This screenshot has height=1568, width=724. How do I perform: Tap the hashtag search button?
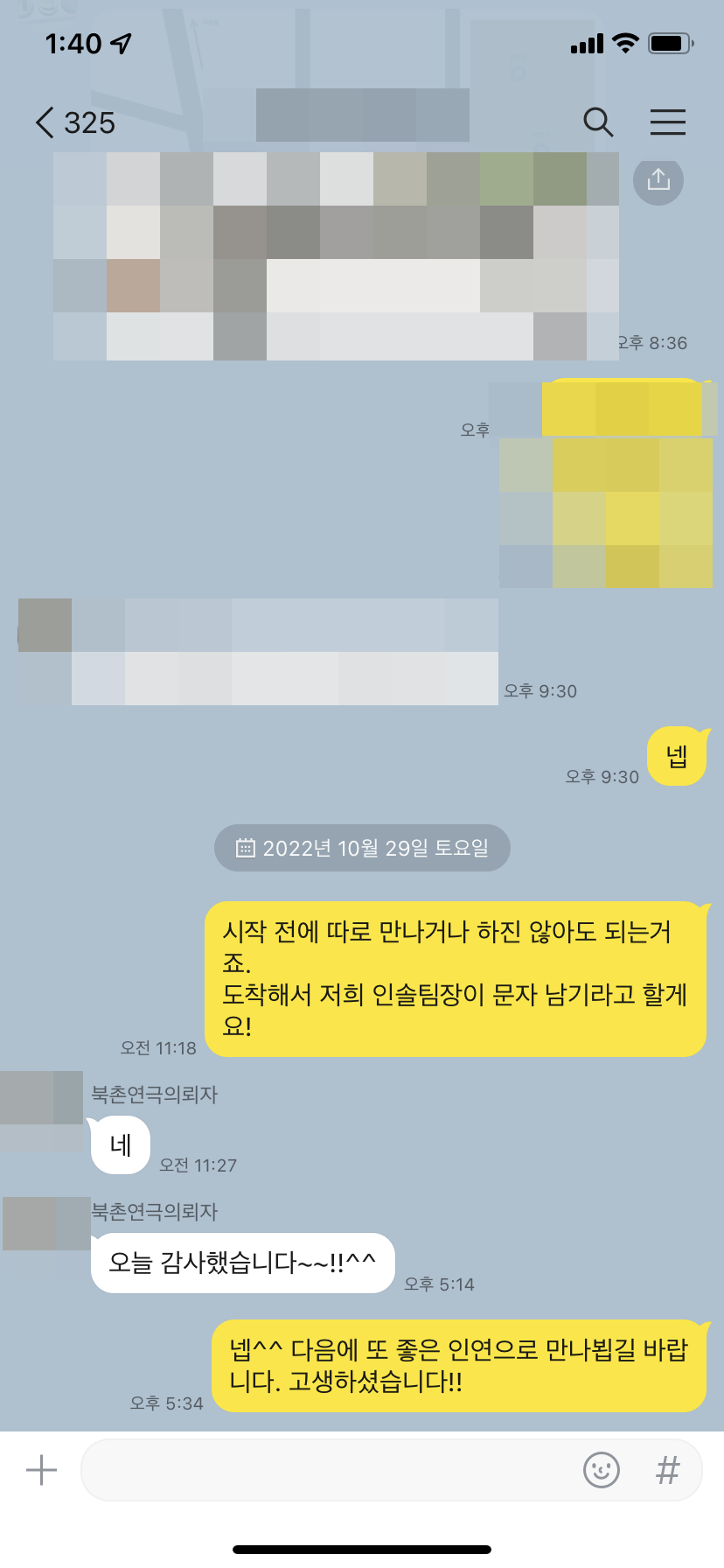click(x=668, y=1470)
